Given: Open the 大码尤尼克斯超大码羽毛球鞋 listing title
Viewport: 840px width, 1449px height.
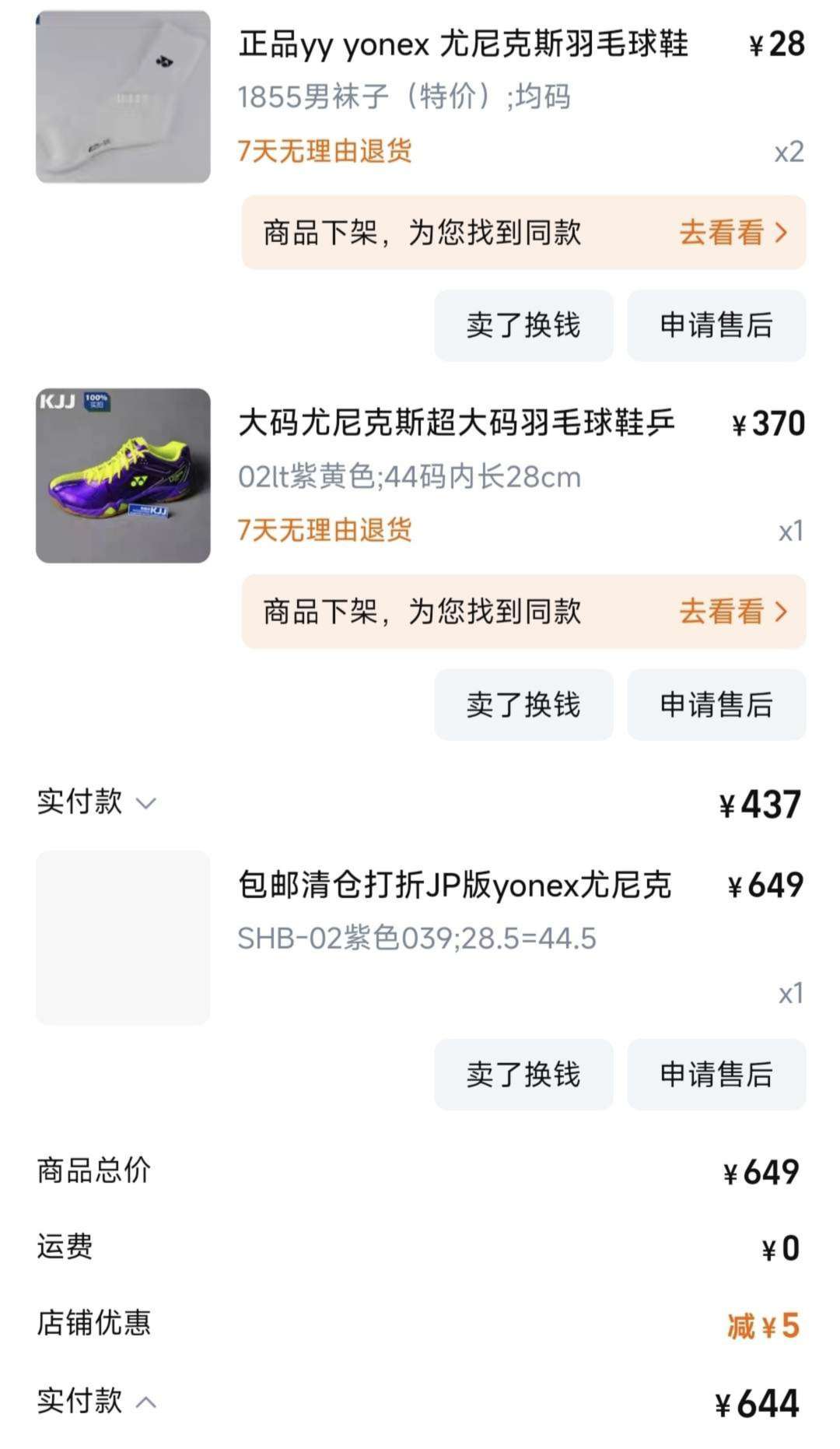Looking at the screenshot, I should tap(457, 423).
